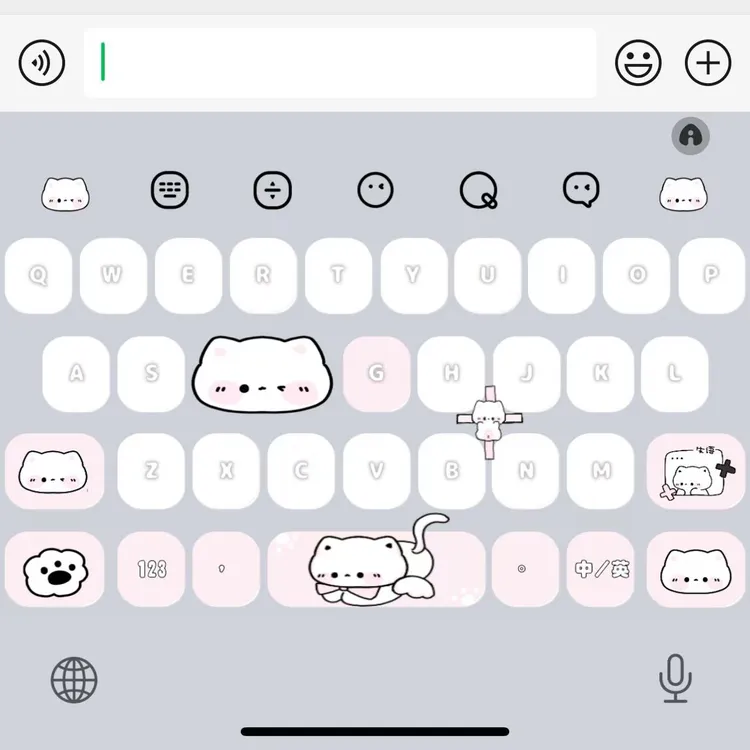
Task: Switch to 123 number keyboard
Action: click(152, 569)
